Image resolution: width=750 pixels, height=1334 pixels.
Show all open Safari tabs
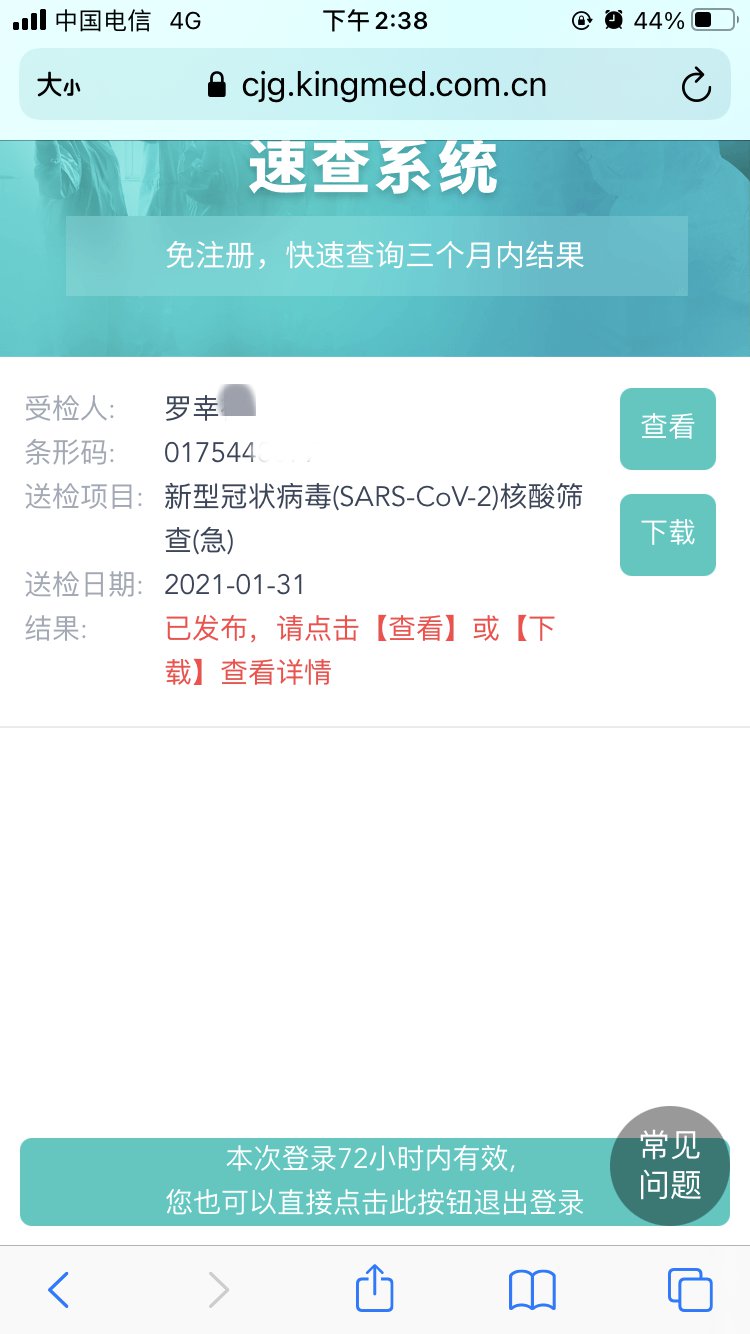click(689, 1289)
